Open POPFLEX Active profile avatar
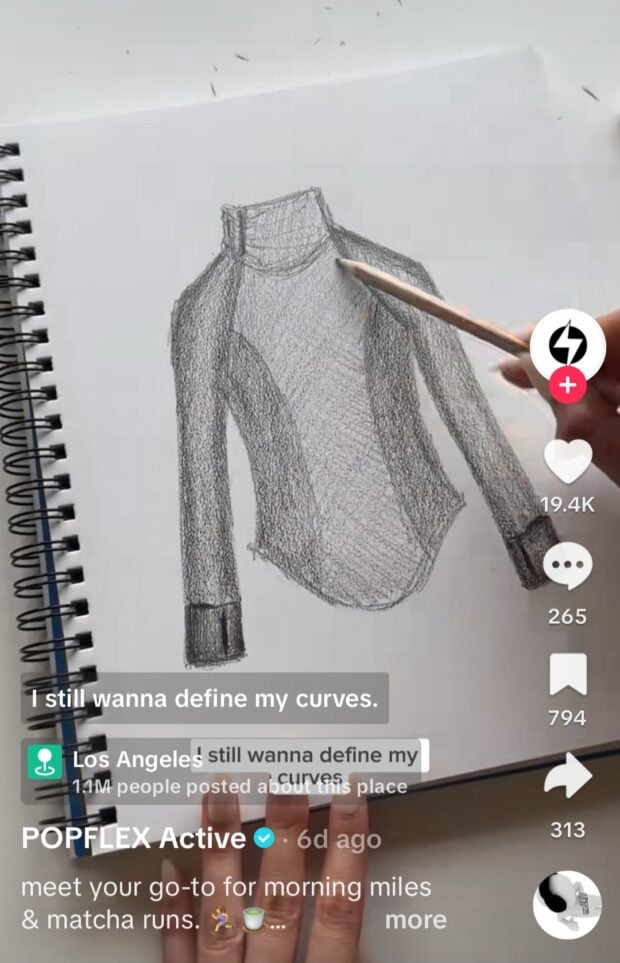The width and height of the screenshot is (620, 963). coord(567,345)
